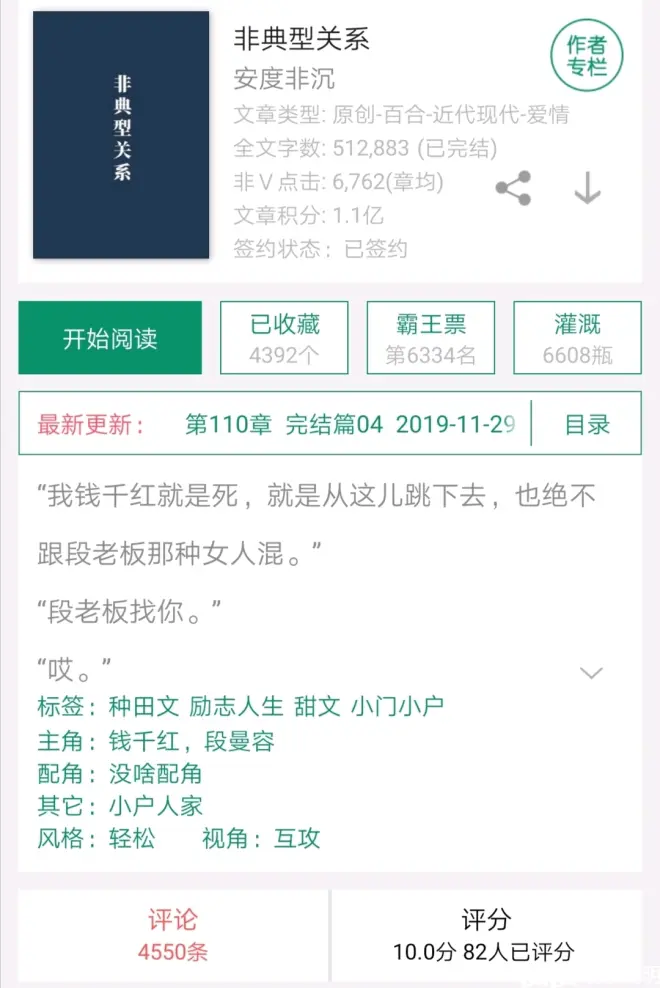View the 4550条 评论 comments

click(x=173, y=935)
